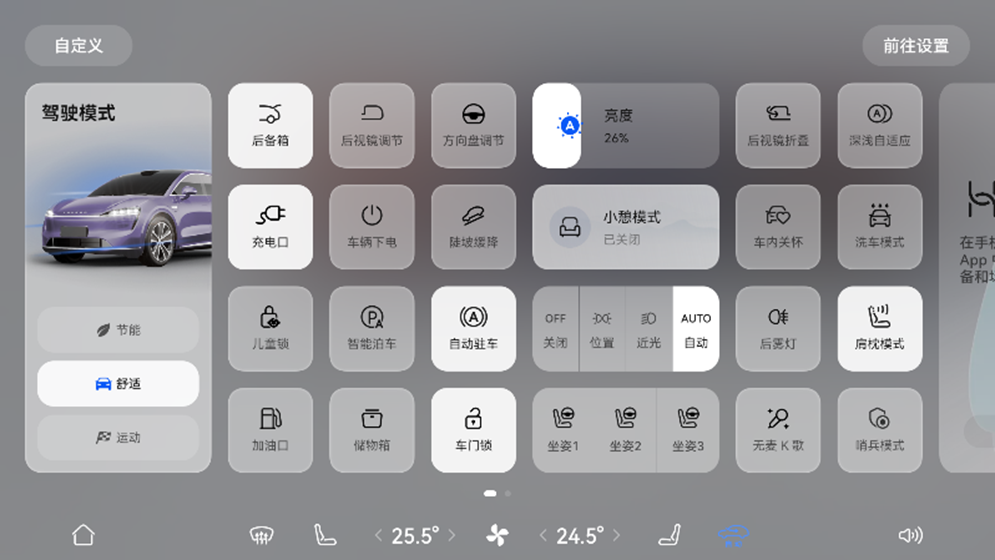The image size is (995, 560).
Task: Open the volume speaker control
Action: click(910, 535)
